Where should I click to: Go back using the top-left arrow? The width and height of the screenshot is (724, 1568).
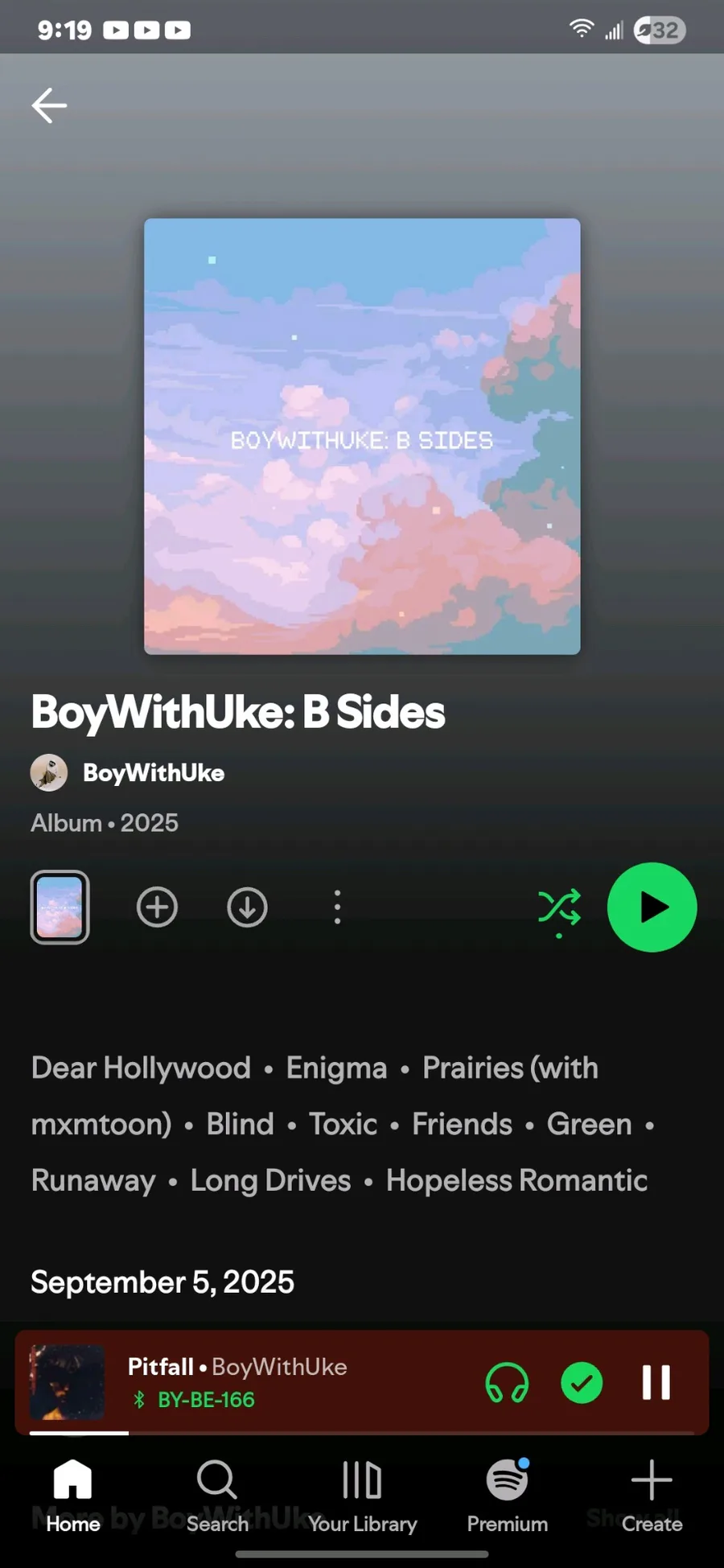tap(49, 105)
